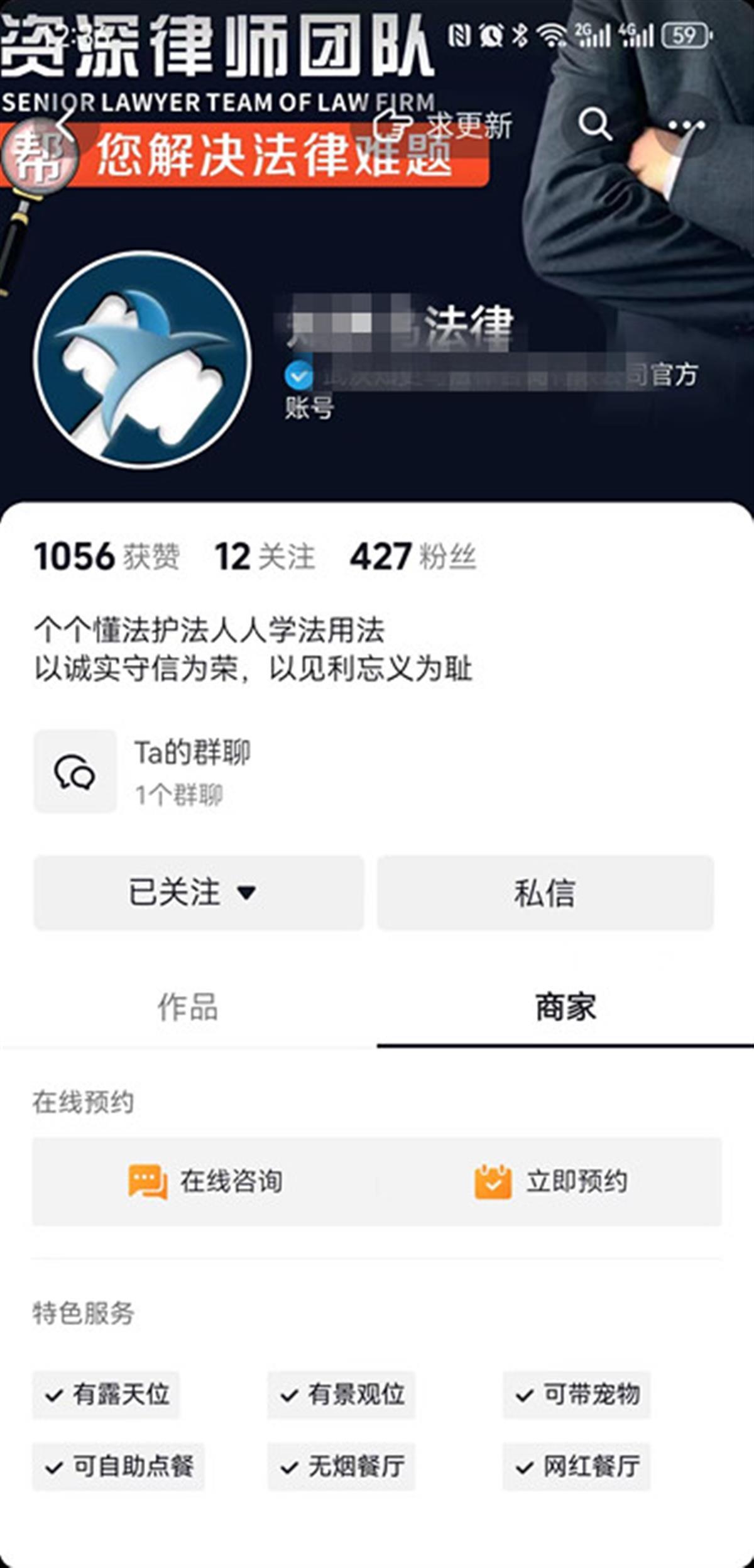Image resolution: width=754 pixels, height=1568 pixels.
Task: Switch to the 作品 tab
Action: 188,1007
